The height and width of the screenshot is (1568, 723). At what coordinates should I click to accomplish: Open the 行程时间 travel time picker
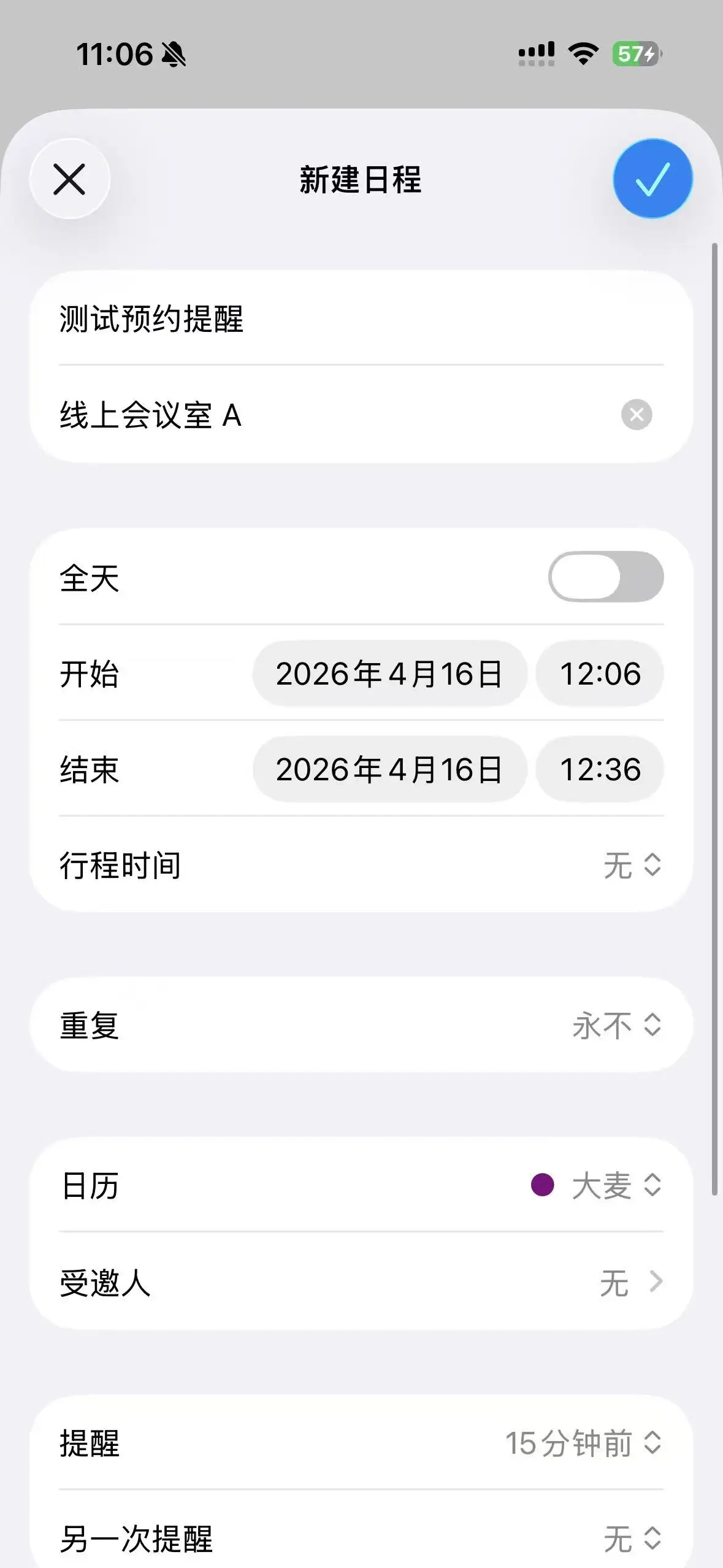click(632, 866)
